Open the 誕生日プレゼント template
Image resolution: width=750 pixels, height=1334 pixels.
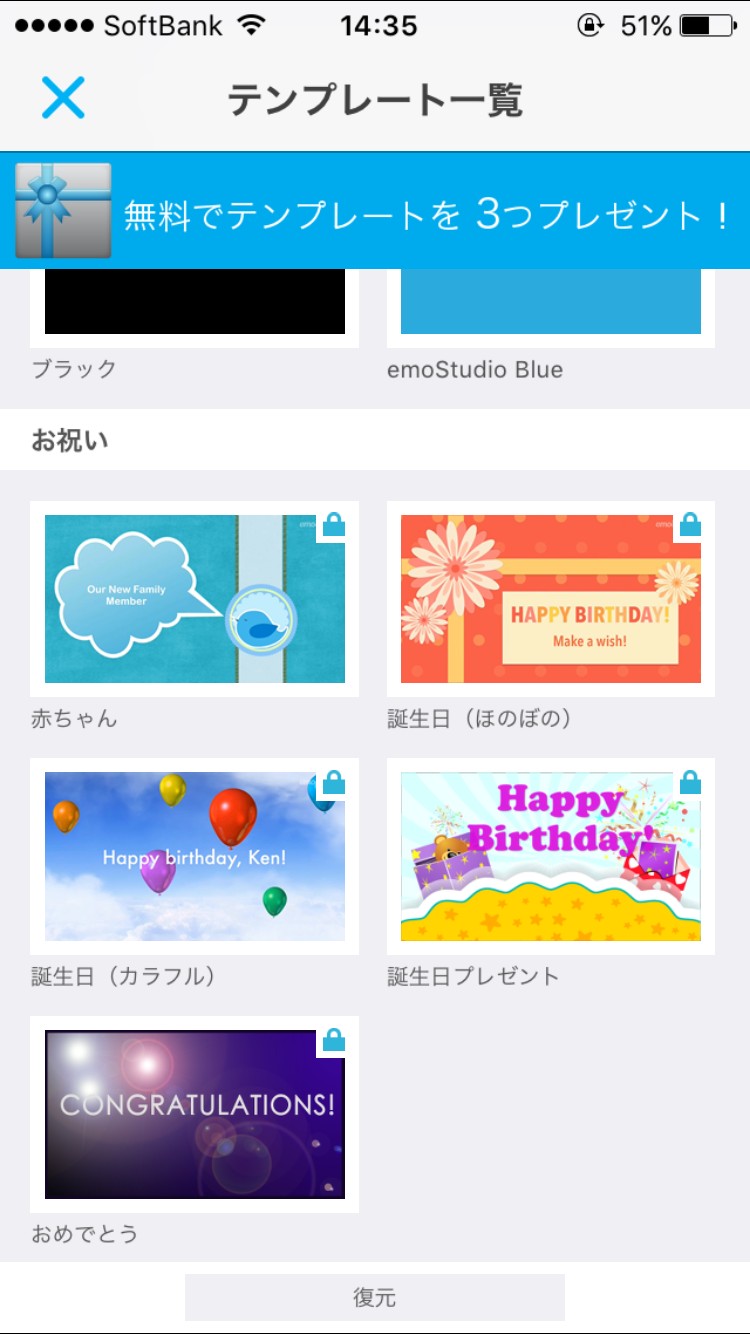[x=550, y=856]
